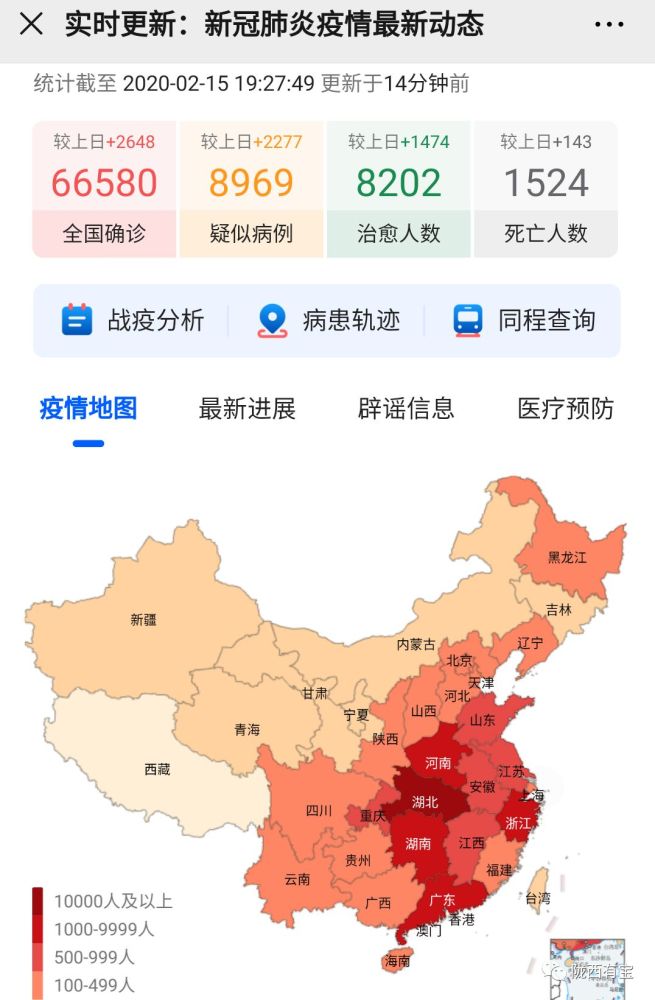Tap the 死亡人数 deaths card
Screen dimensions: 655x1000
(x=545, y=190)
